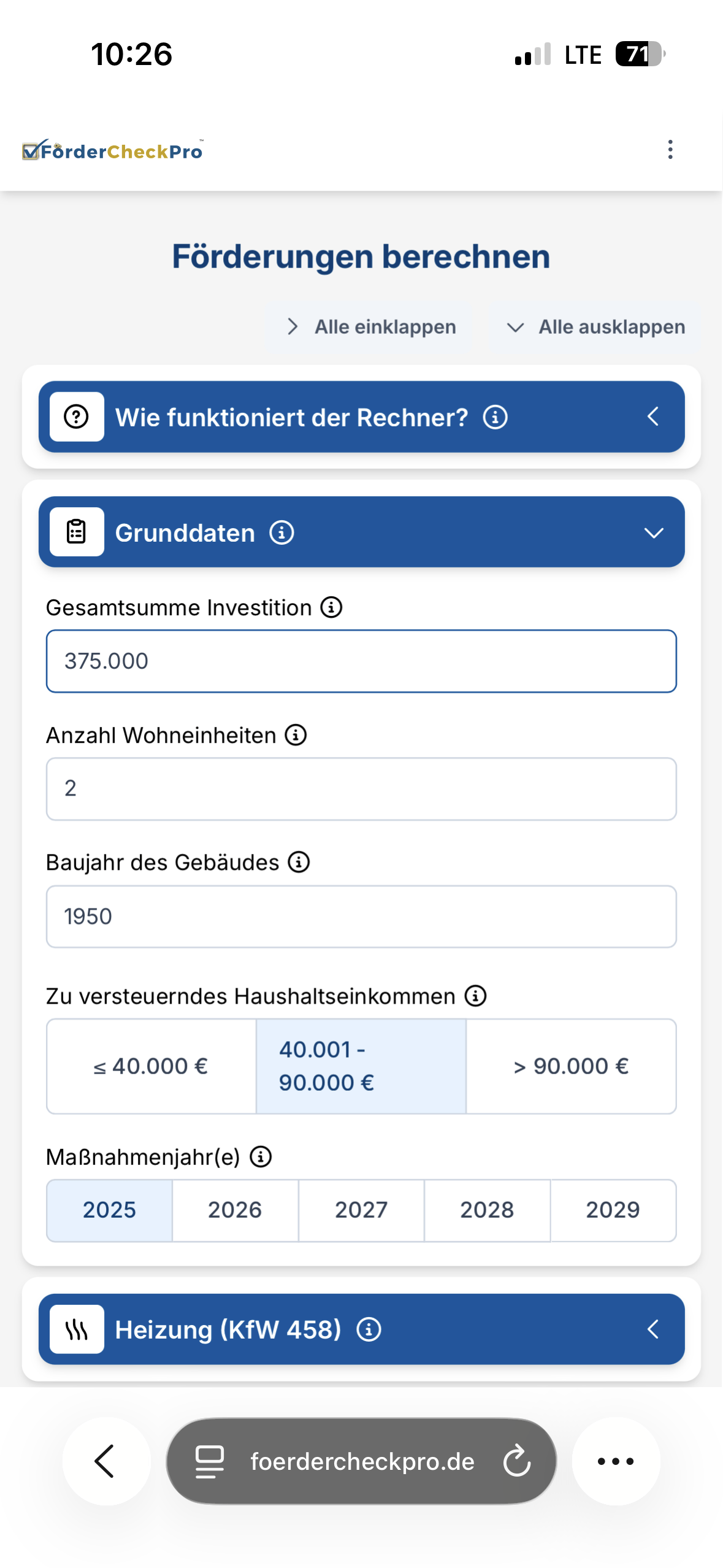Select the income range ≤ 40.000 €
The width and height of the screenshot is (723, 1568).
click(x=150, y=1066)
